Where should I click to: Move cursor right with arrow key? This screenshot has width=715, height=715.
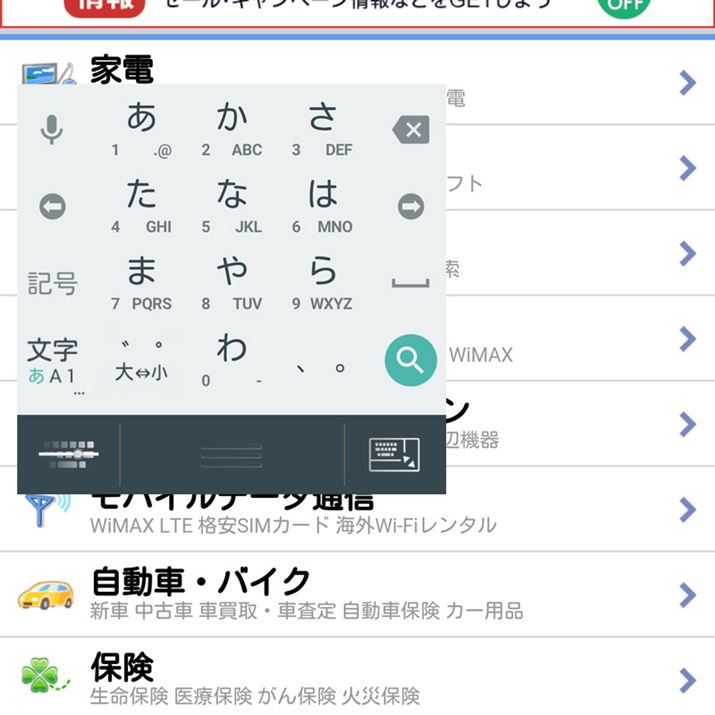tap(410, 207)
